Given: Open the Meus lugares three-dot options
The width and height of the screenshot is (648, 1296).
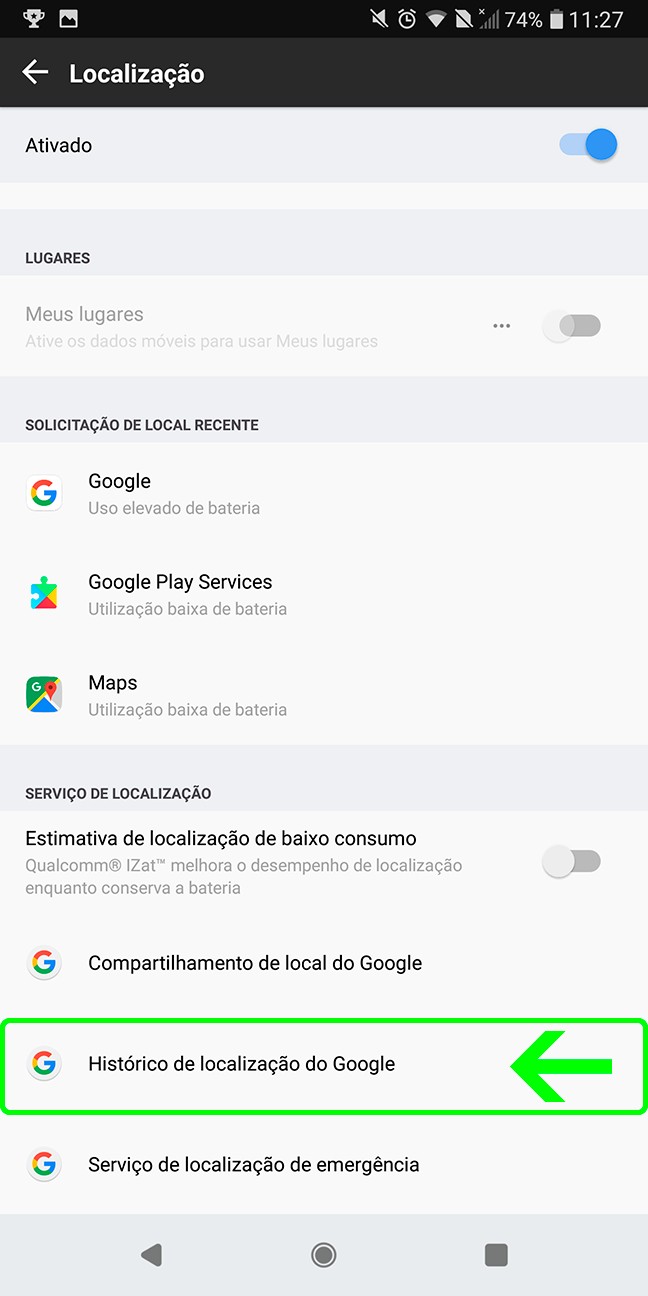Looking at the screenshot, I should (502, 326).
